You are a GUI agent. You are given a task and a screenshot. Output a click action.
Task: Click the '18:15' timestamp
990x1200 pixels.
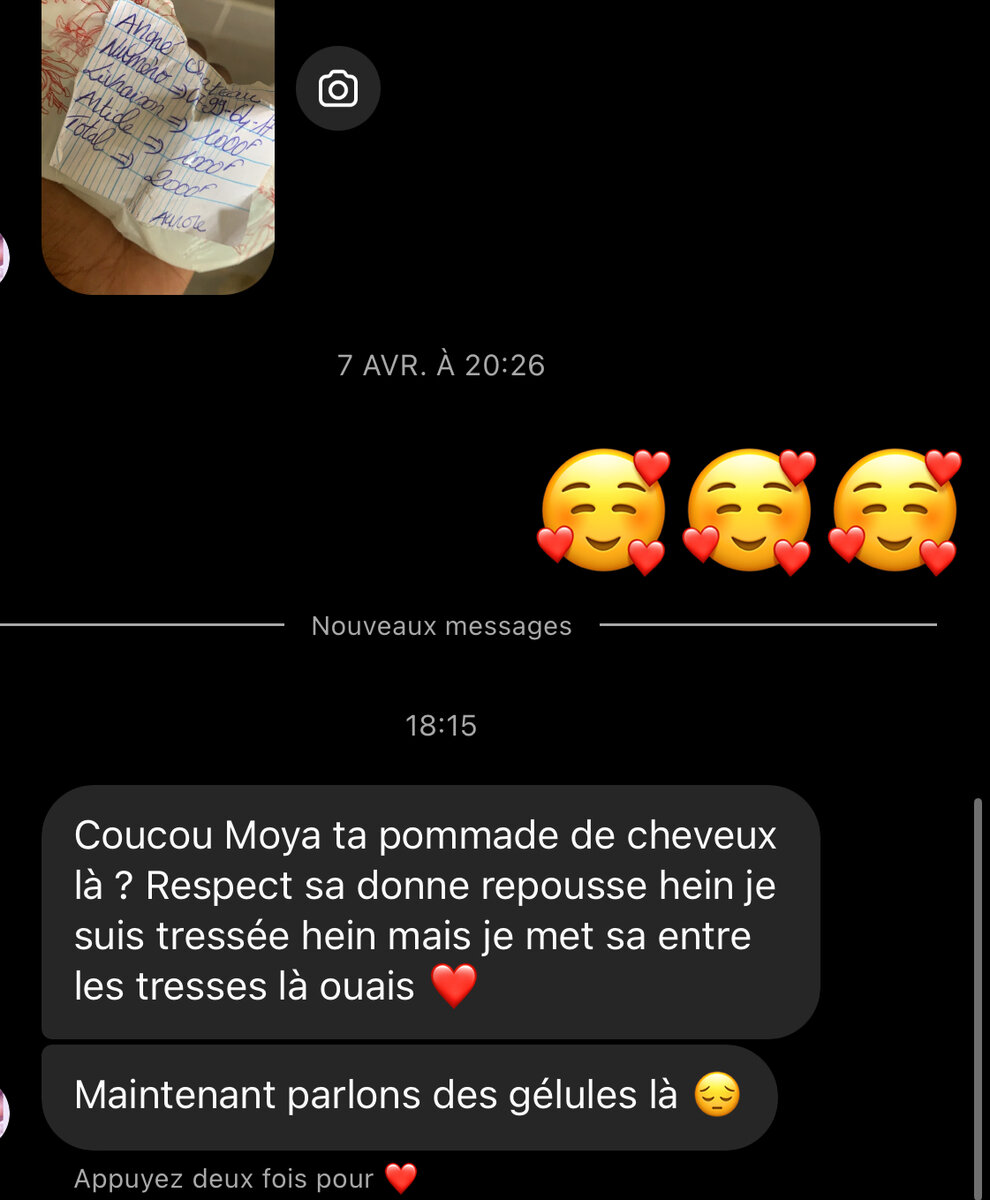441,726
